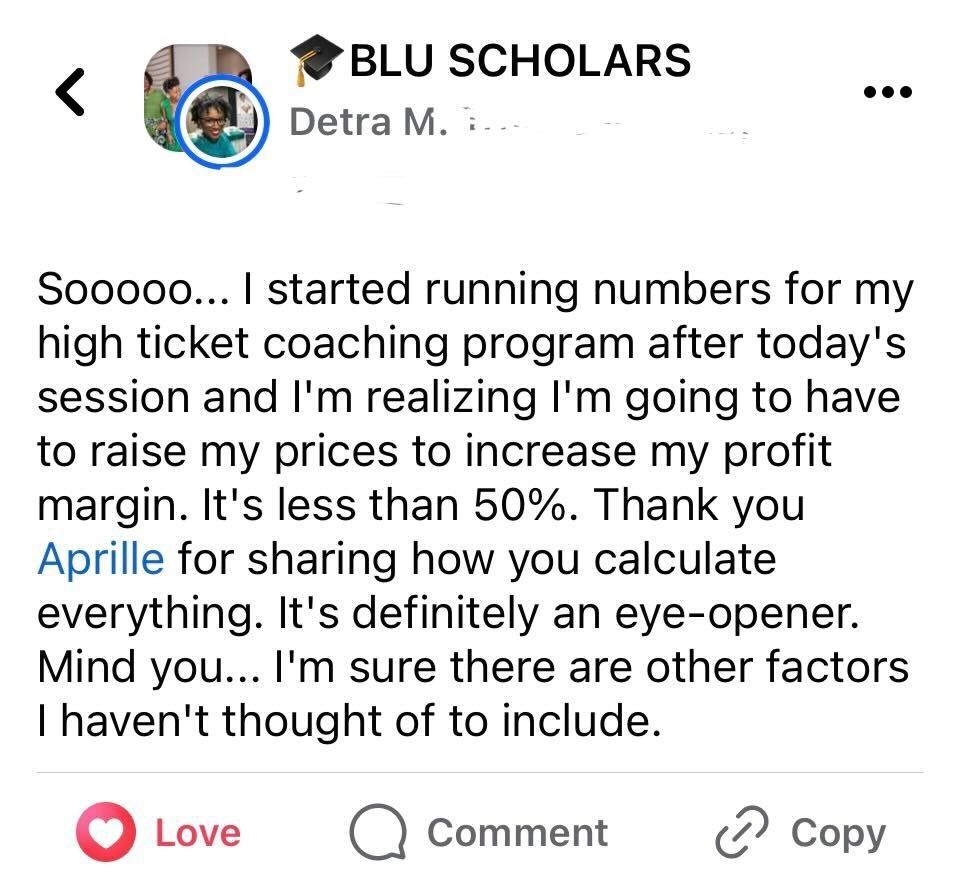Viewport: 959px width, 880px height.
Task: Open the BLU SCHOLARS group page
Action: pyautogui.click(x=519, y=61)
